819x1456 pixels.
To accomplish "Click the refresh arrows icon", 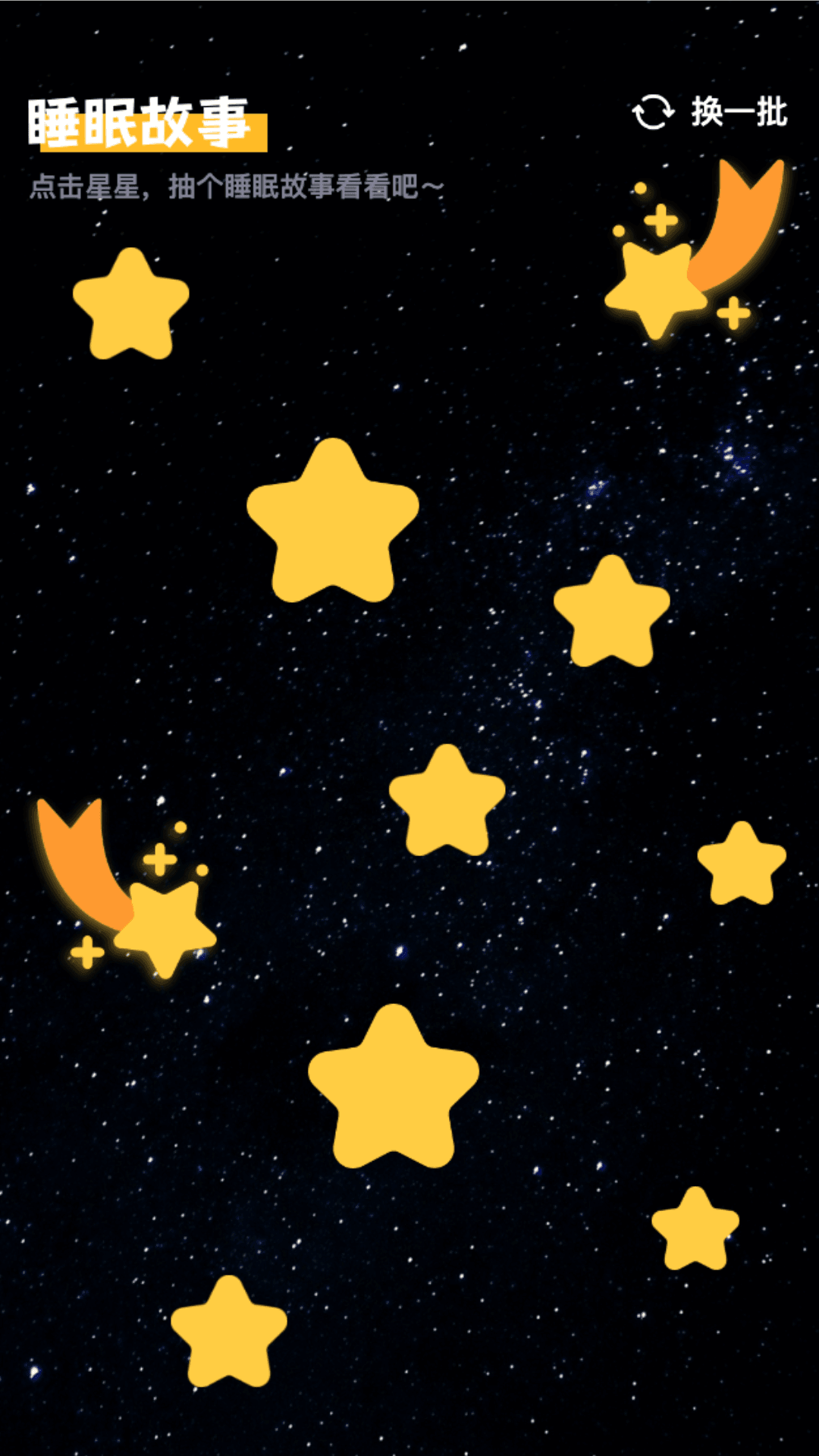I will pyautogui.click(x=654, y=112).
